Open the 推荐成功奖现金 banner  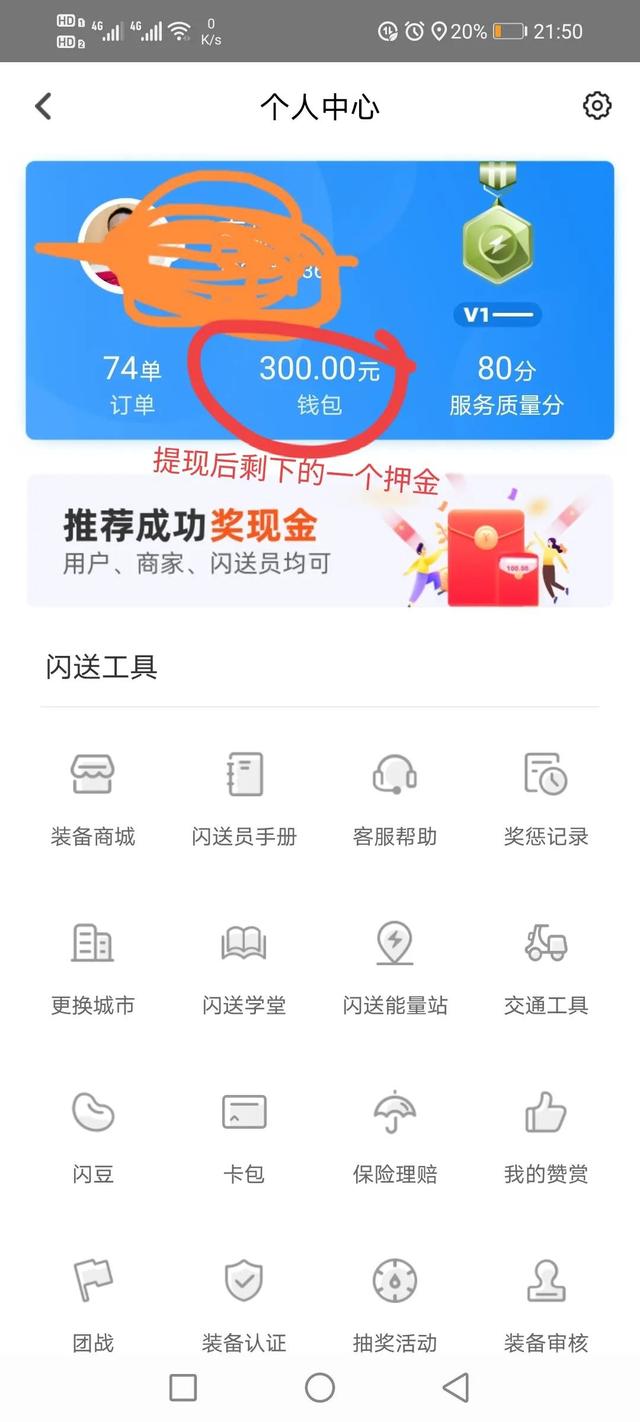(x=320, y=541)
